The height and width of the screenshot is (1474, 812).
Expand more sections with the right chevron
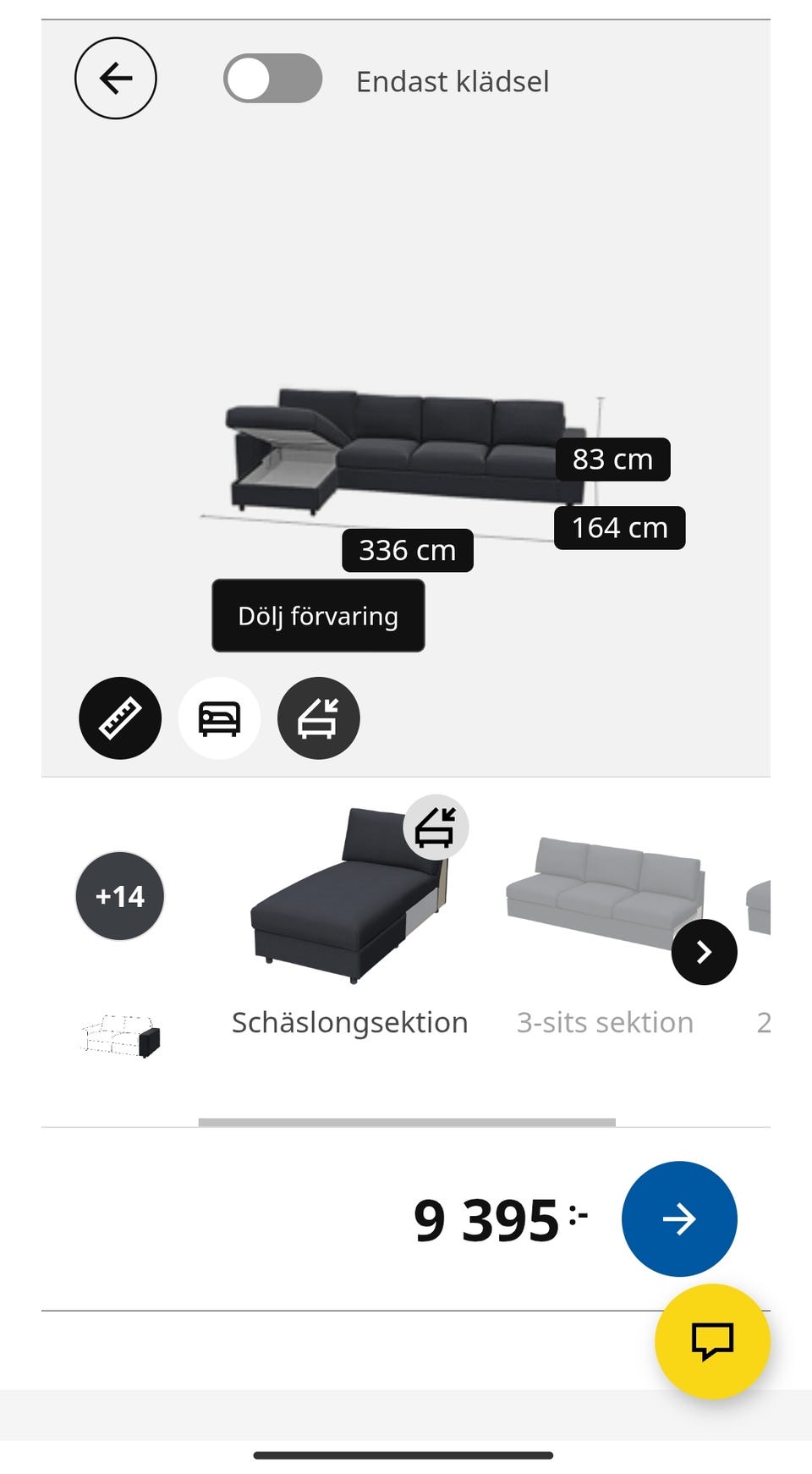click(x=703, y=951)
